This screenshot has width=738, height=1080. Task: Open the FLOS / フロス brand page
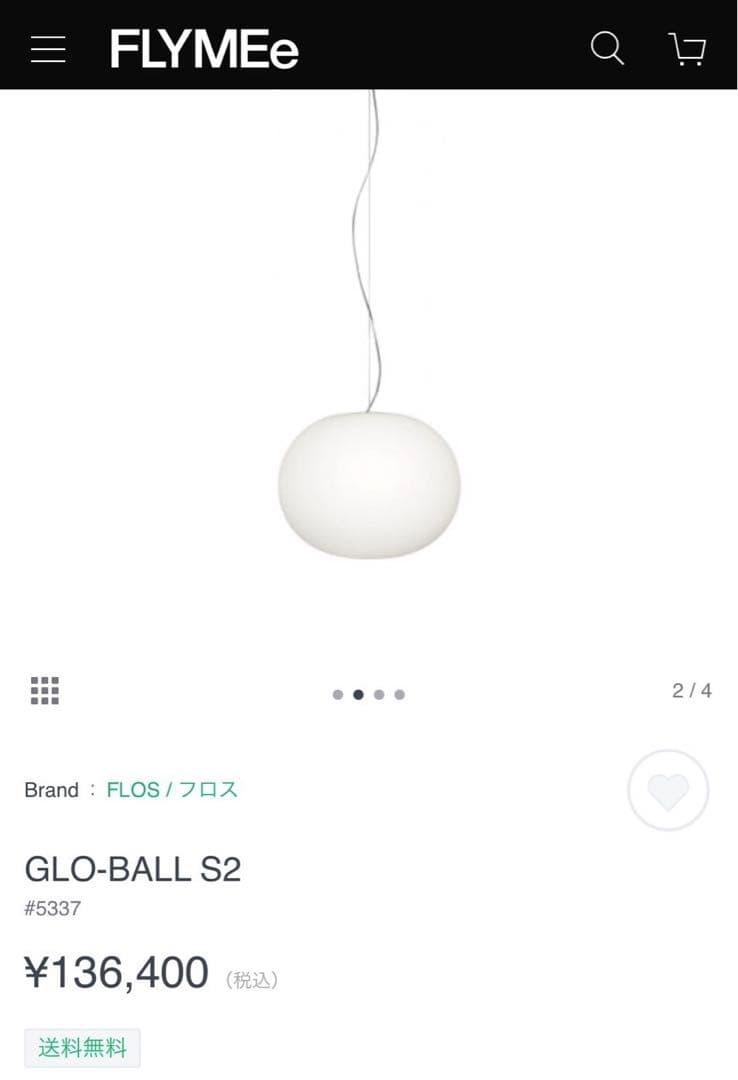(173, 789)
